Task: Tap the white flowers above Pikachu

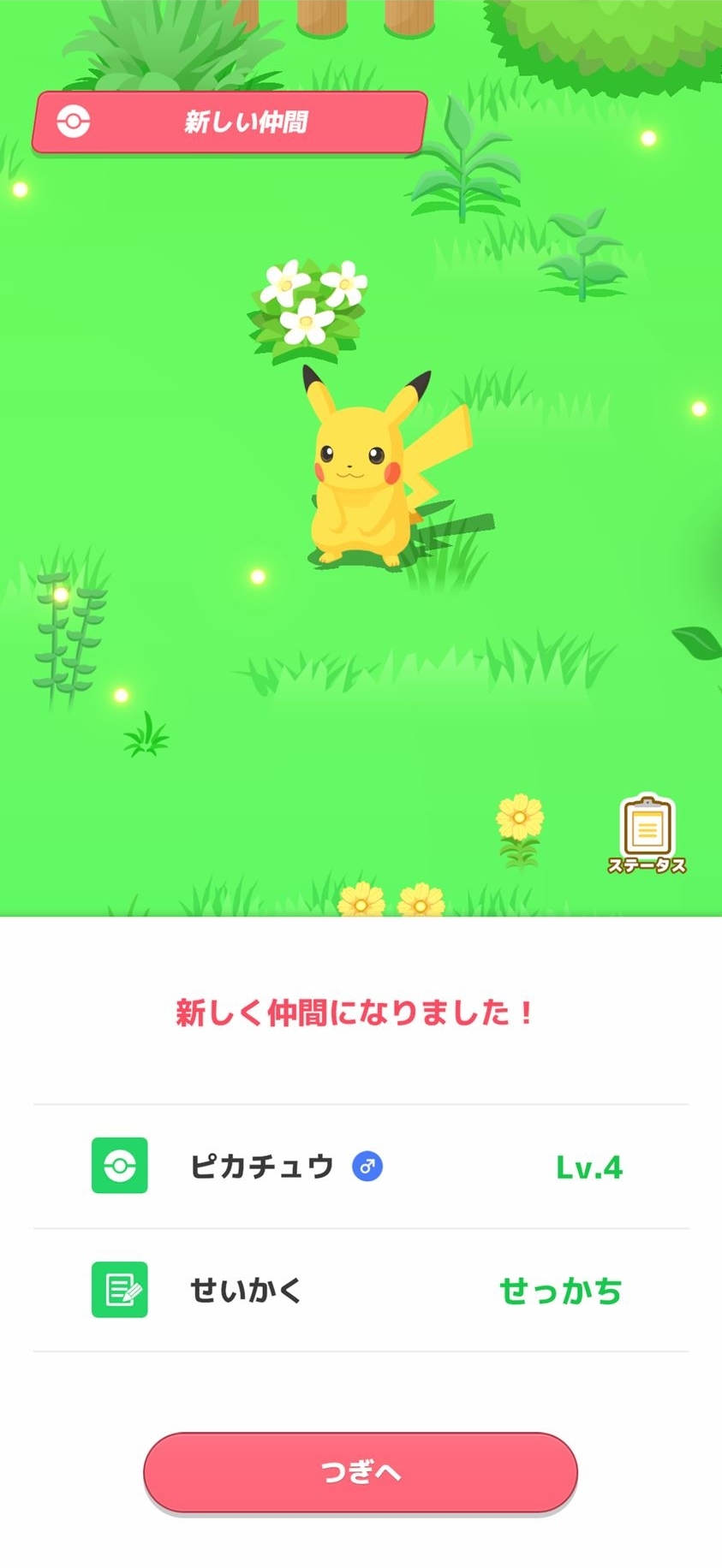Action: (306, 304)
